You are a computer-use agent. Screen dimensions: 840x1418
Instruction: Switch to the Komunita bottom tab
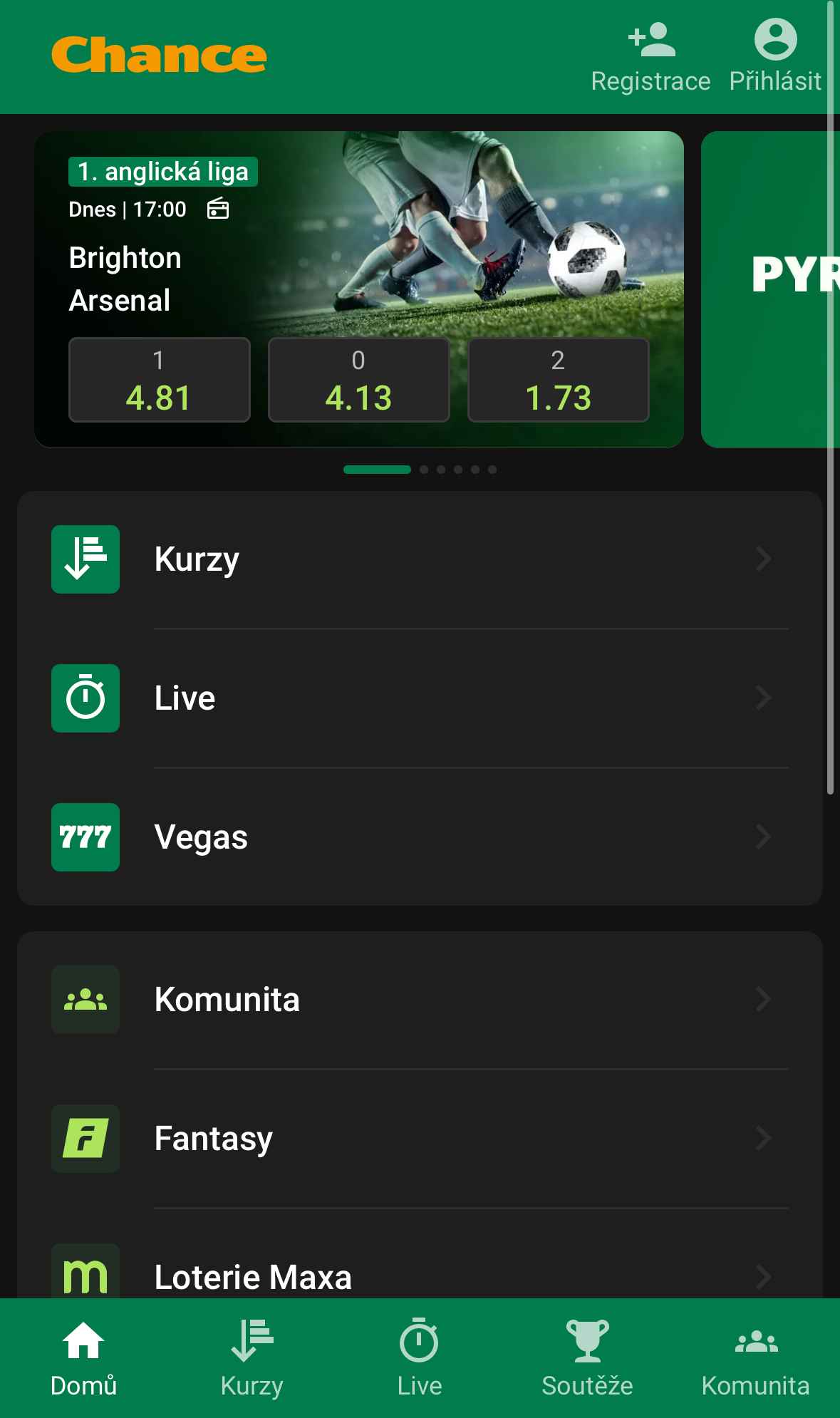point(756,1358)
